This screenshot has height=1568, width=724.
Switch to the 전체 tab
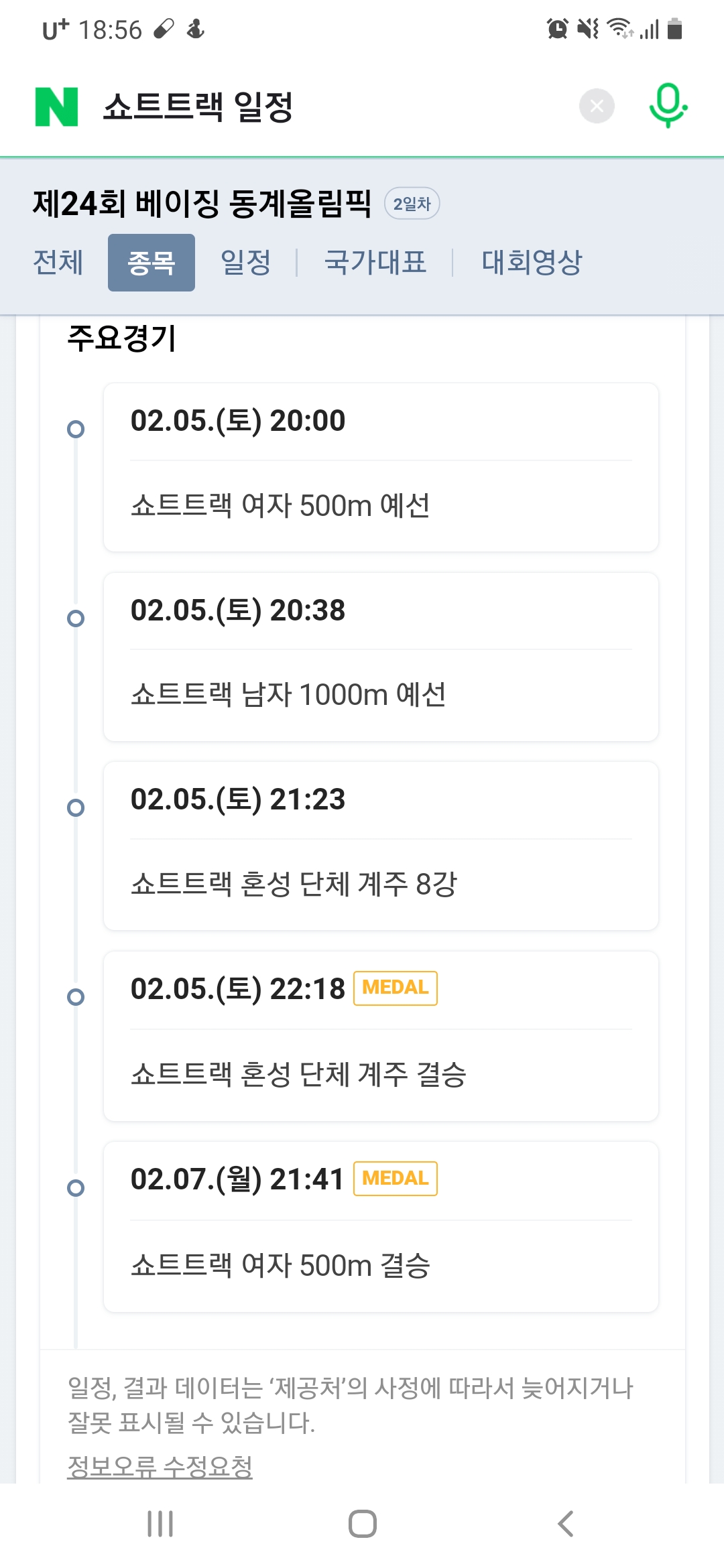[58, 262]
